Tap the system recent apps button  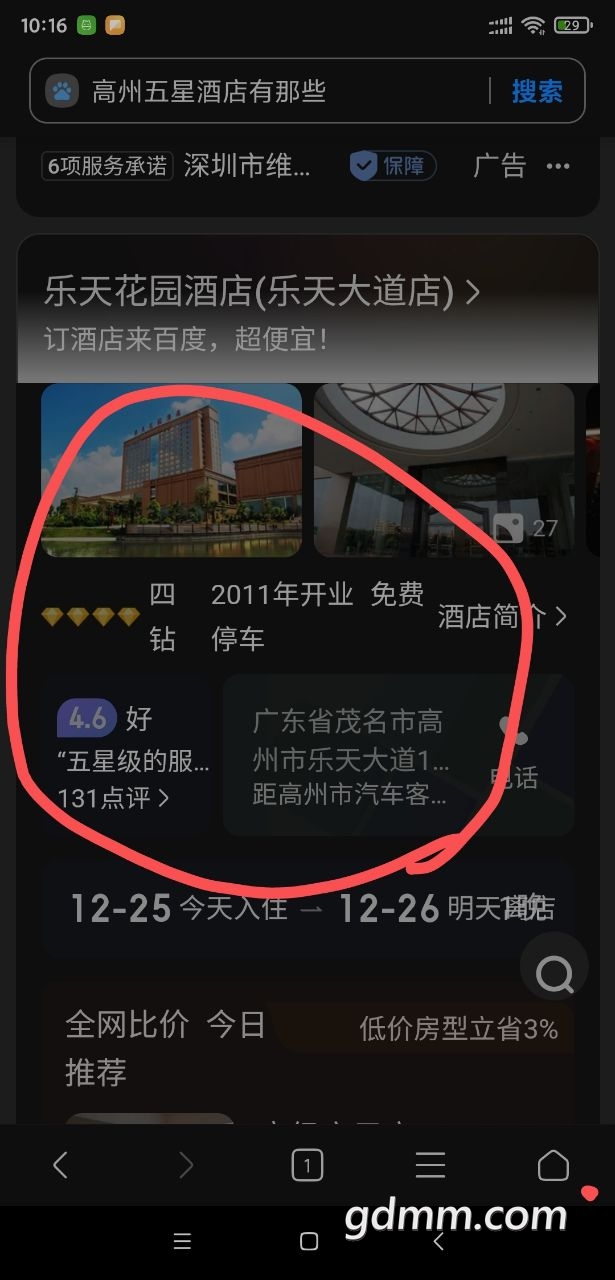click(x=182, y=1241)
